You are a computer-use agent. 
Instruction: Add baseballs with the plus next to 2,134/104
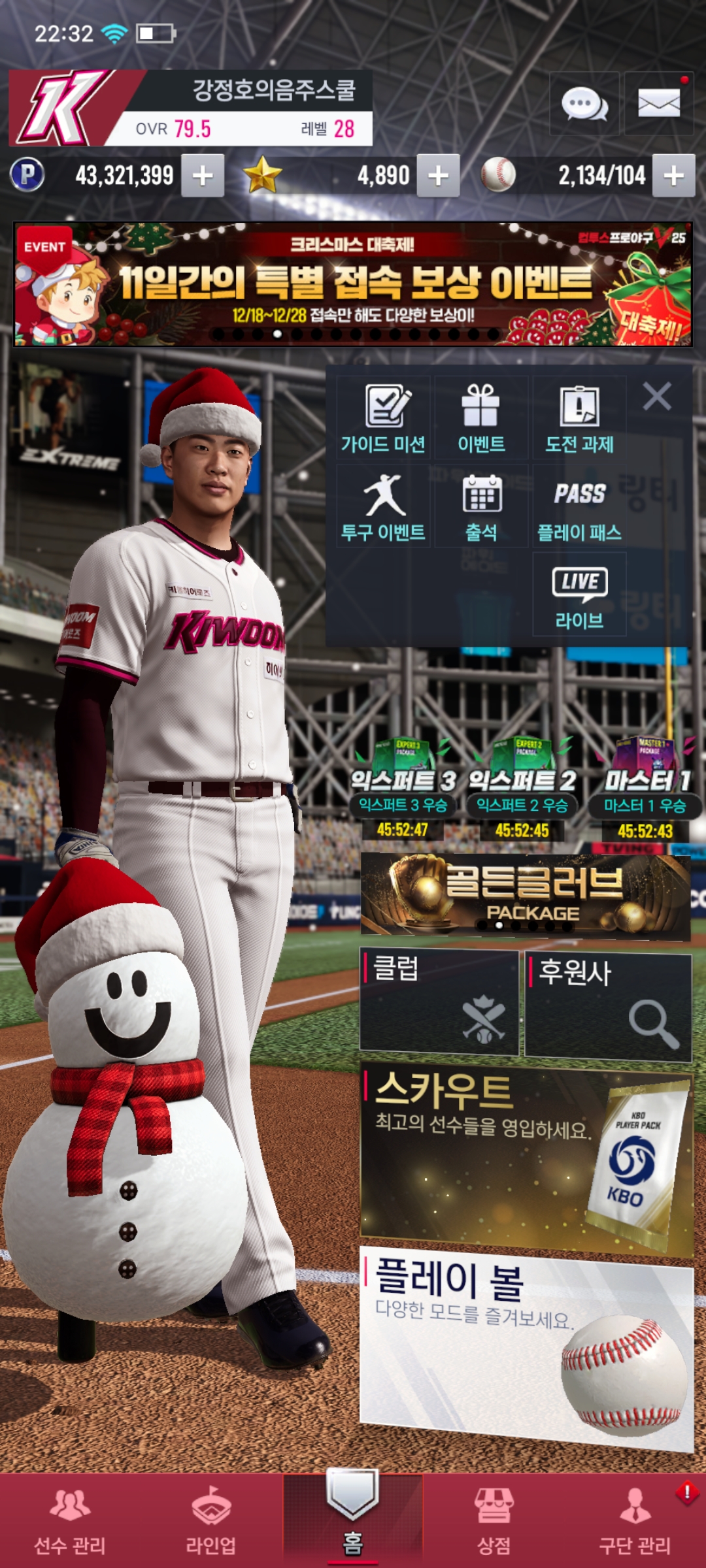pyautogui.click(x=673, y=176)
